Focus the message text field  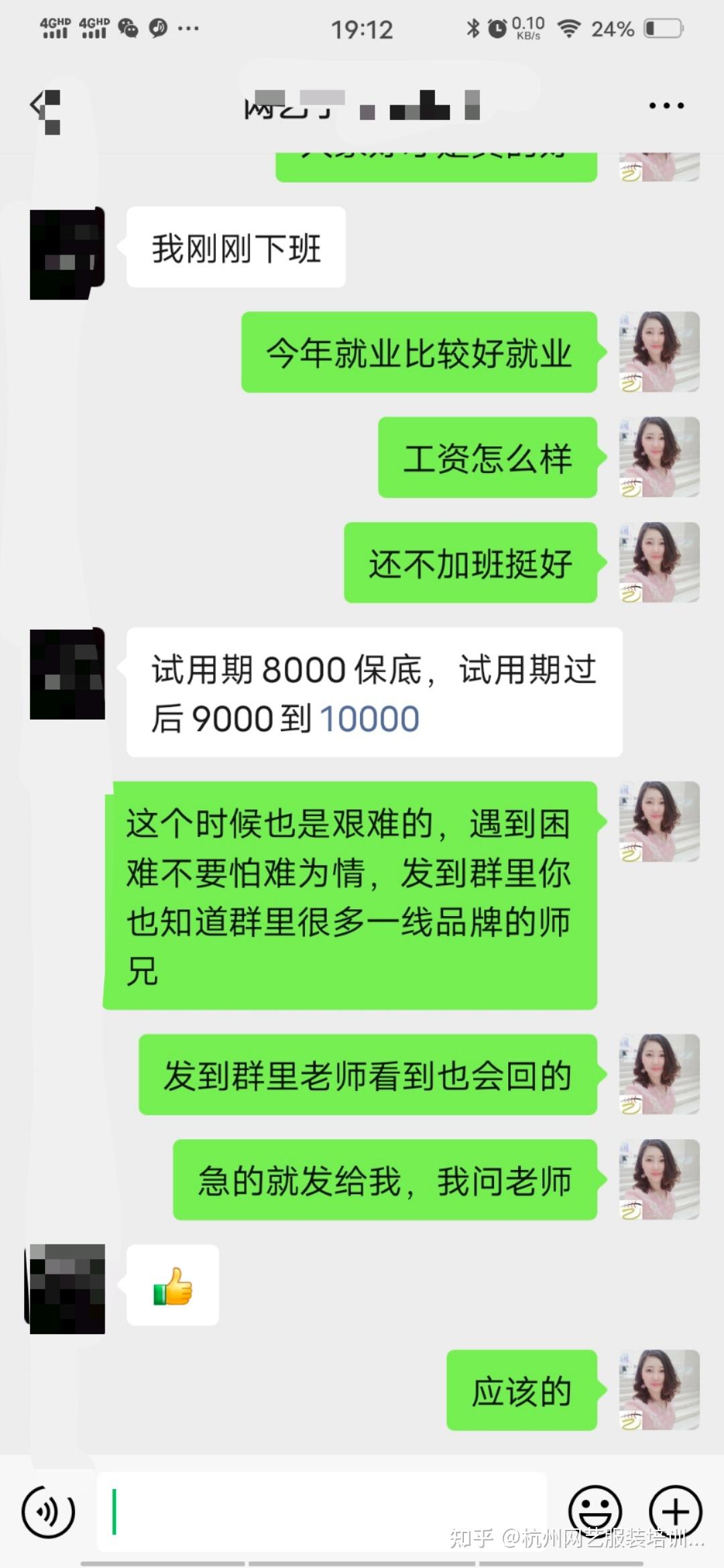pos(322,1511)
